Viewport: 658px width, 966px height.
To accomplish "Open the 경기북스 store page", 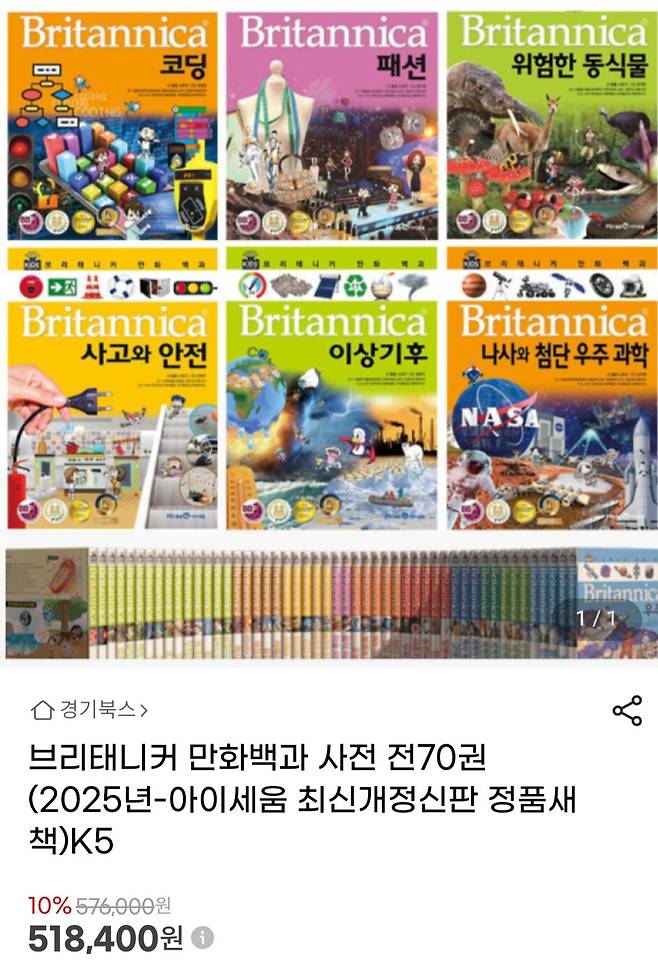I will 90,710.
